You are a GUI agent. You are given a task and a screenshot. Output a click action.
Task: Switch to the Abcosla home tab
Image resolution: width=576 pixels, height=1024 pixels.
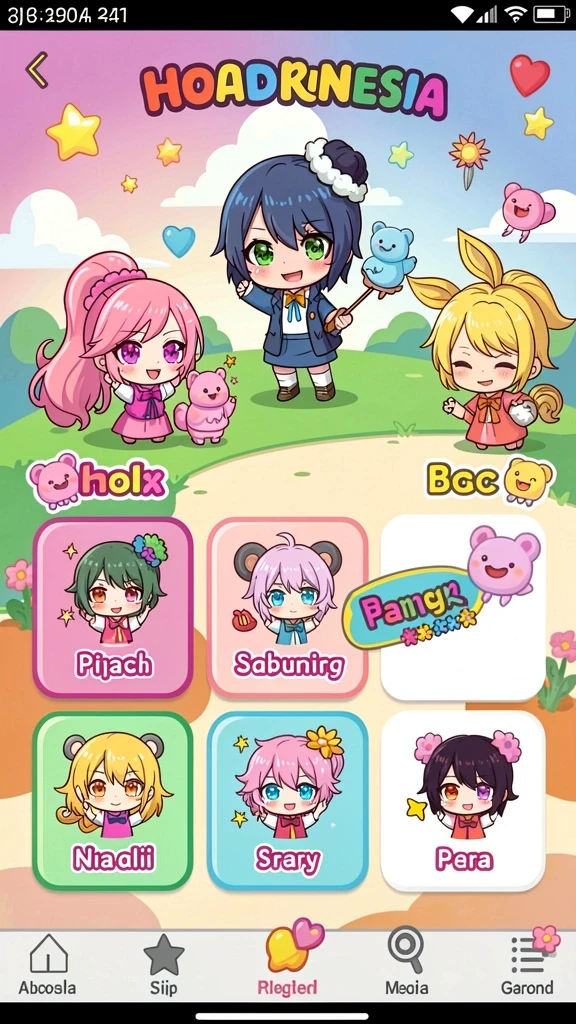[47, 965]
